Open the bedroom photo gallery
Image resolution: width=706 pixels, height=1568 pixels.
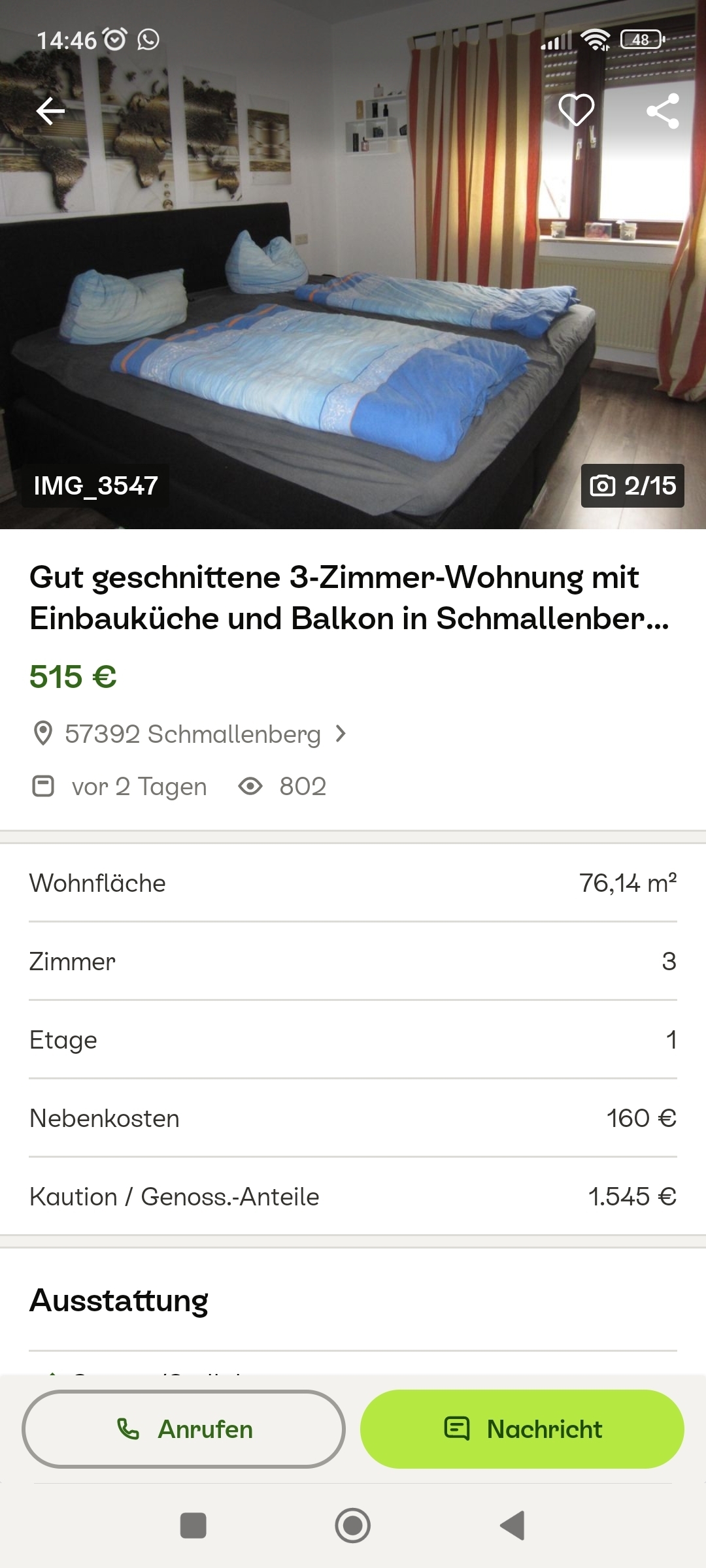coord(353,294)
